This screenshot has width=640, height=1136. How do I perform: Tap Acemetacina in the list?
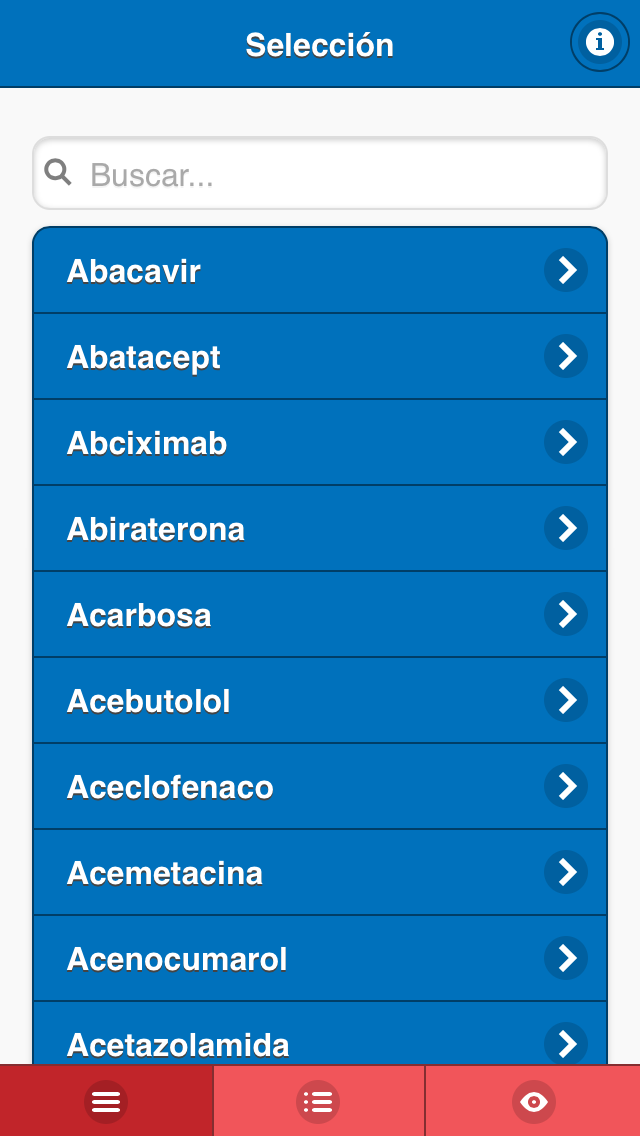pyautogui.click(x=320, y=872)
